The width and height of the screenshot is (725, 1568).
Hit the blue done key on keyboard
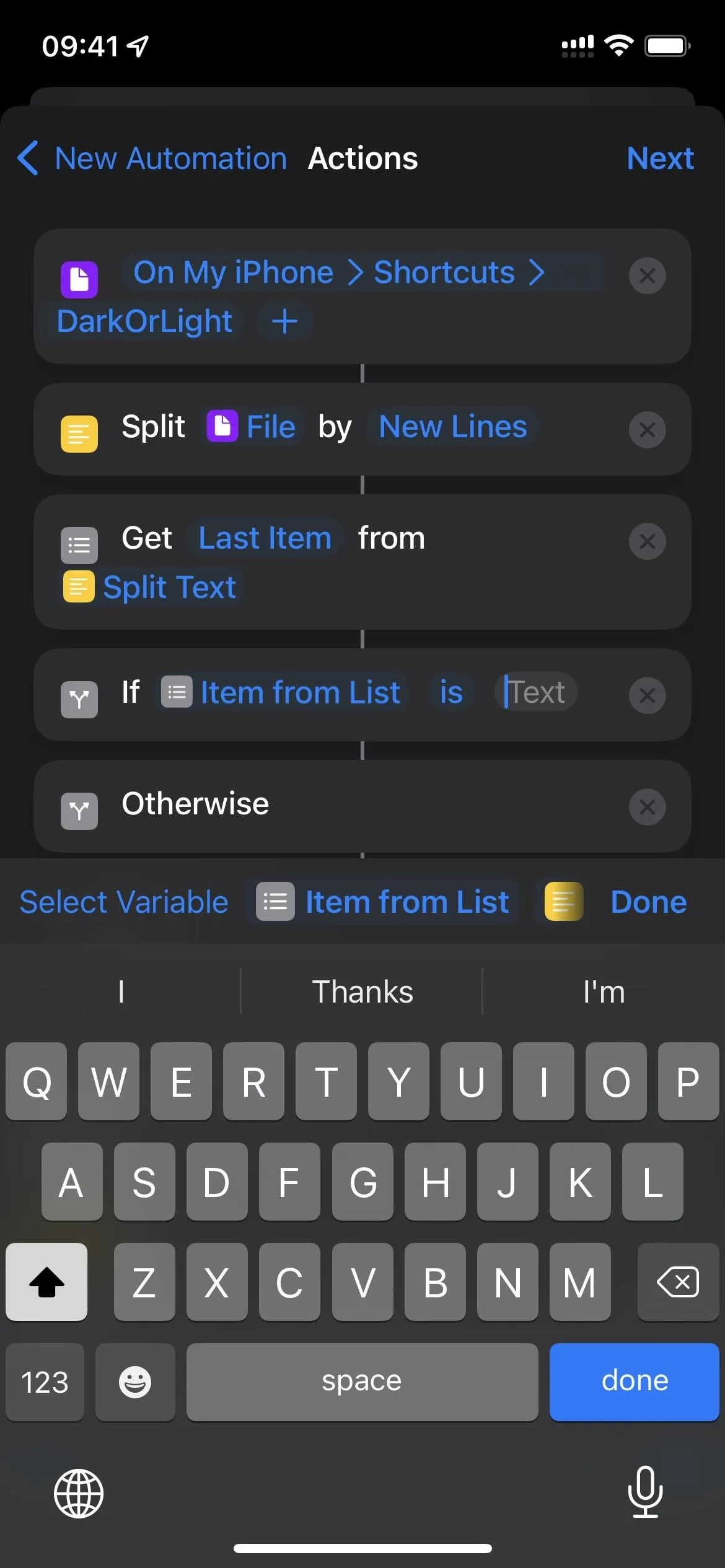pyautogui.click(x=635, y=1382)
